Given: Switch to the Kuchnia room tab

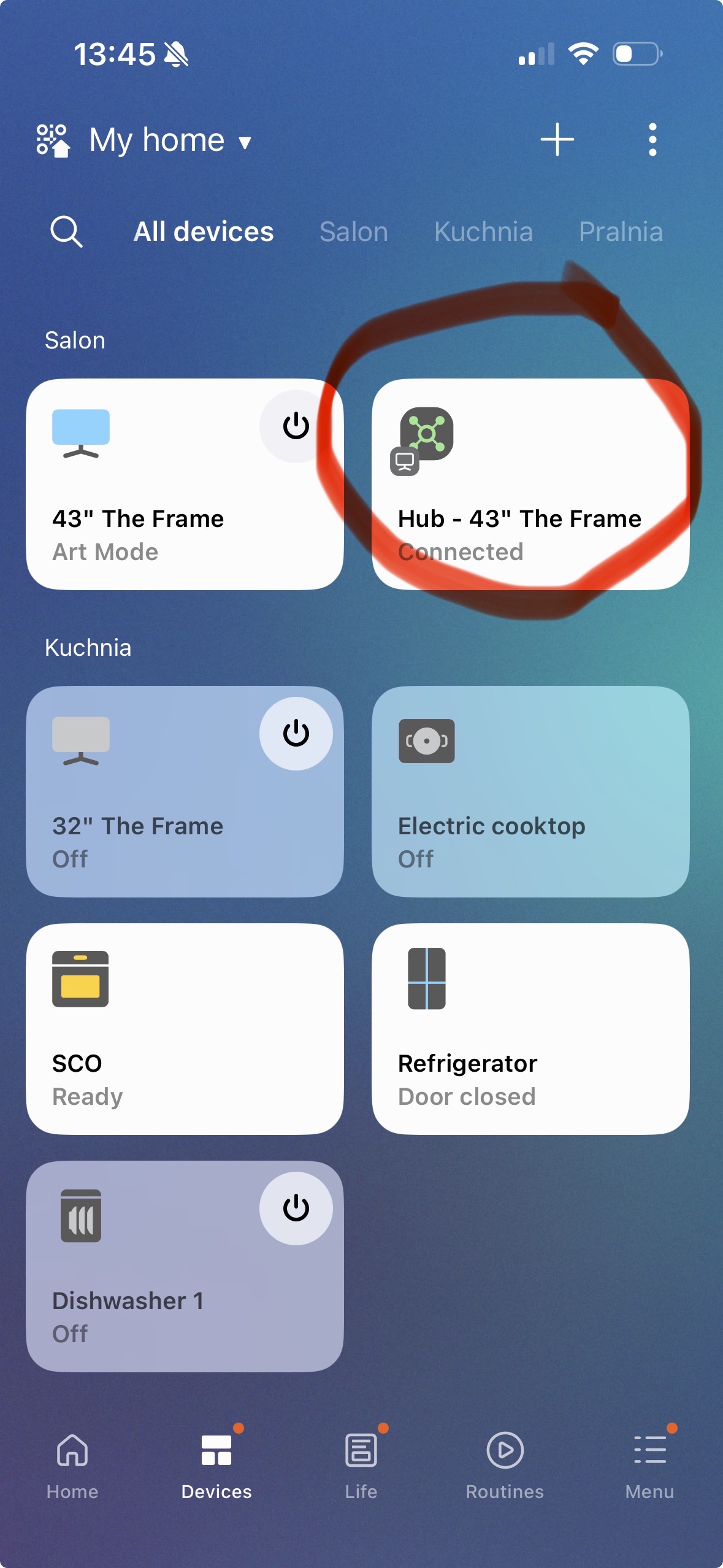Looking at the screenshot, I should pyautogui.click(x=483, y=232).
